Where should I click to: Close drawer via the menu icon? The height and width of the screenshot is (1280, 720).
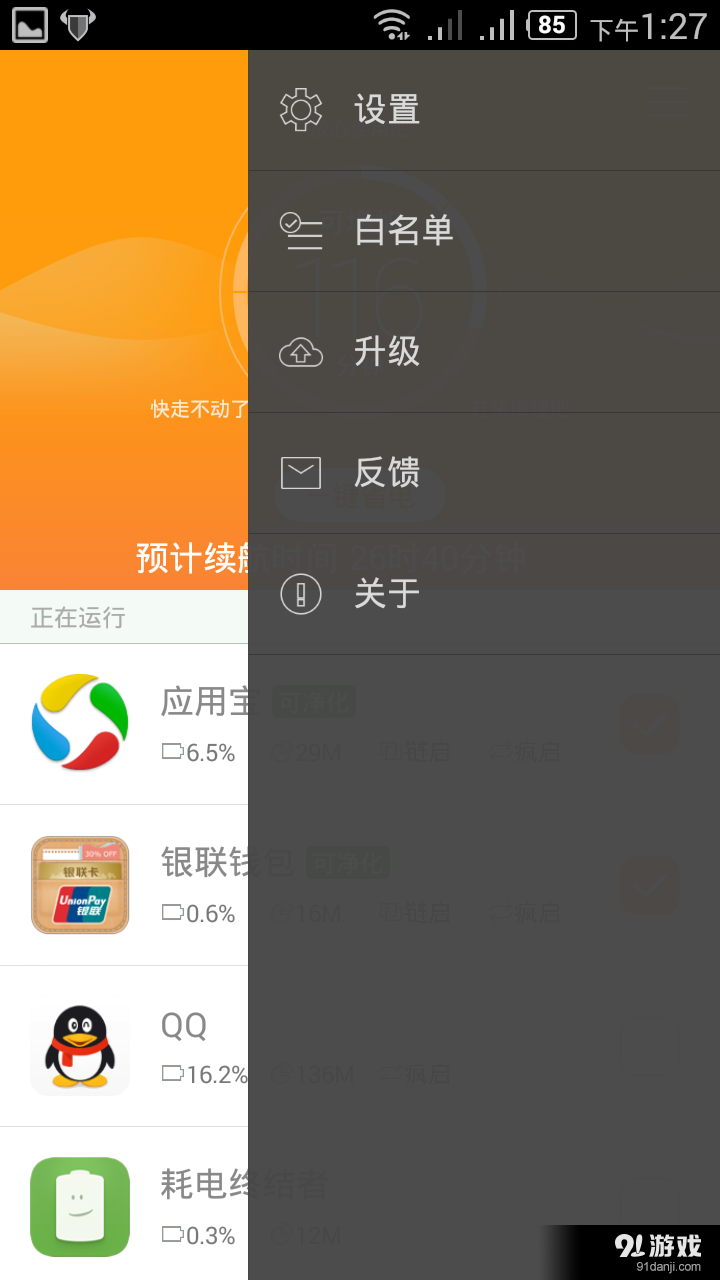(665, 104)
